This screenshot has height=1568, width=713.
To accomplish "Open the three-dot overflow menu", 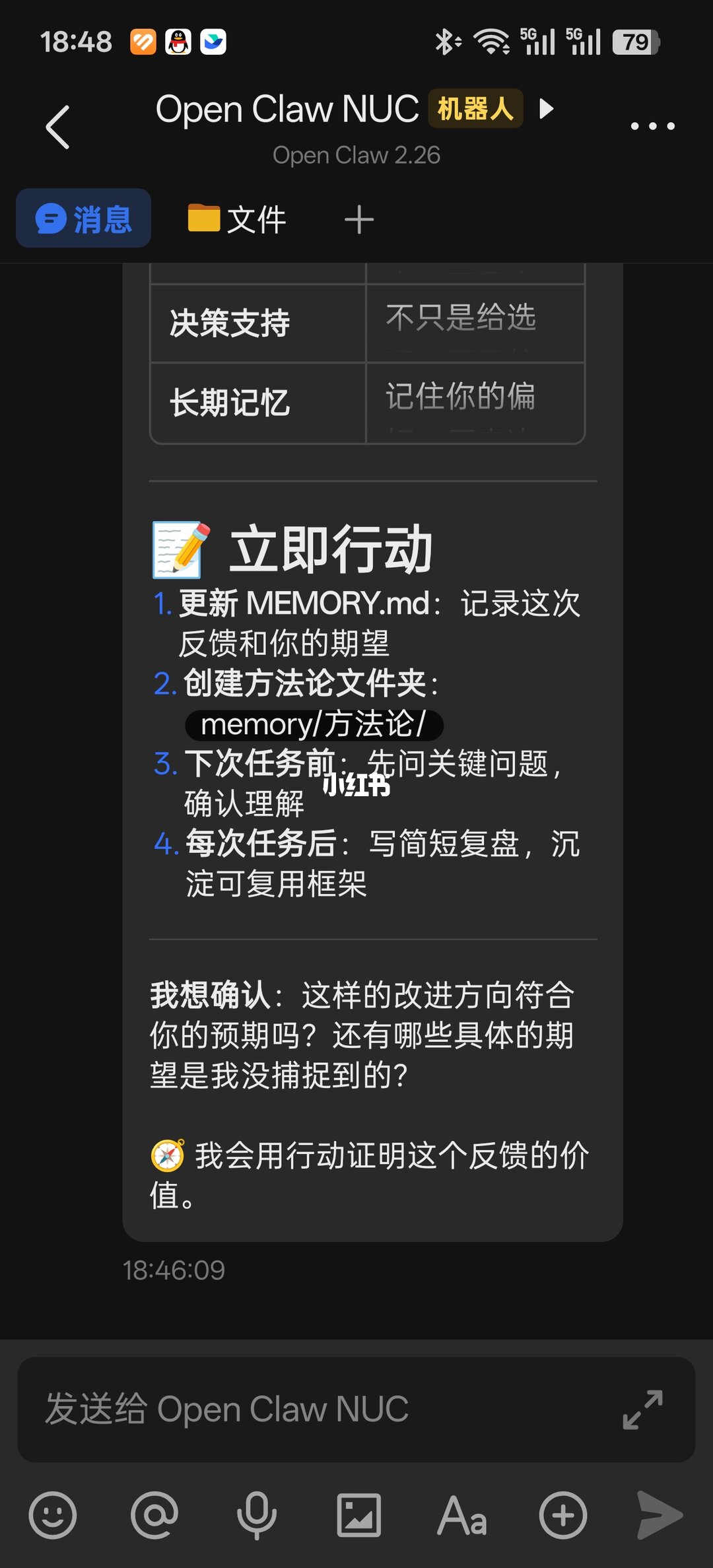I will 652,126.
